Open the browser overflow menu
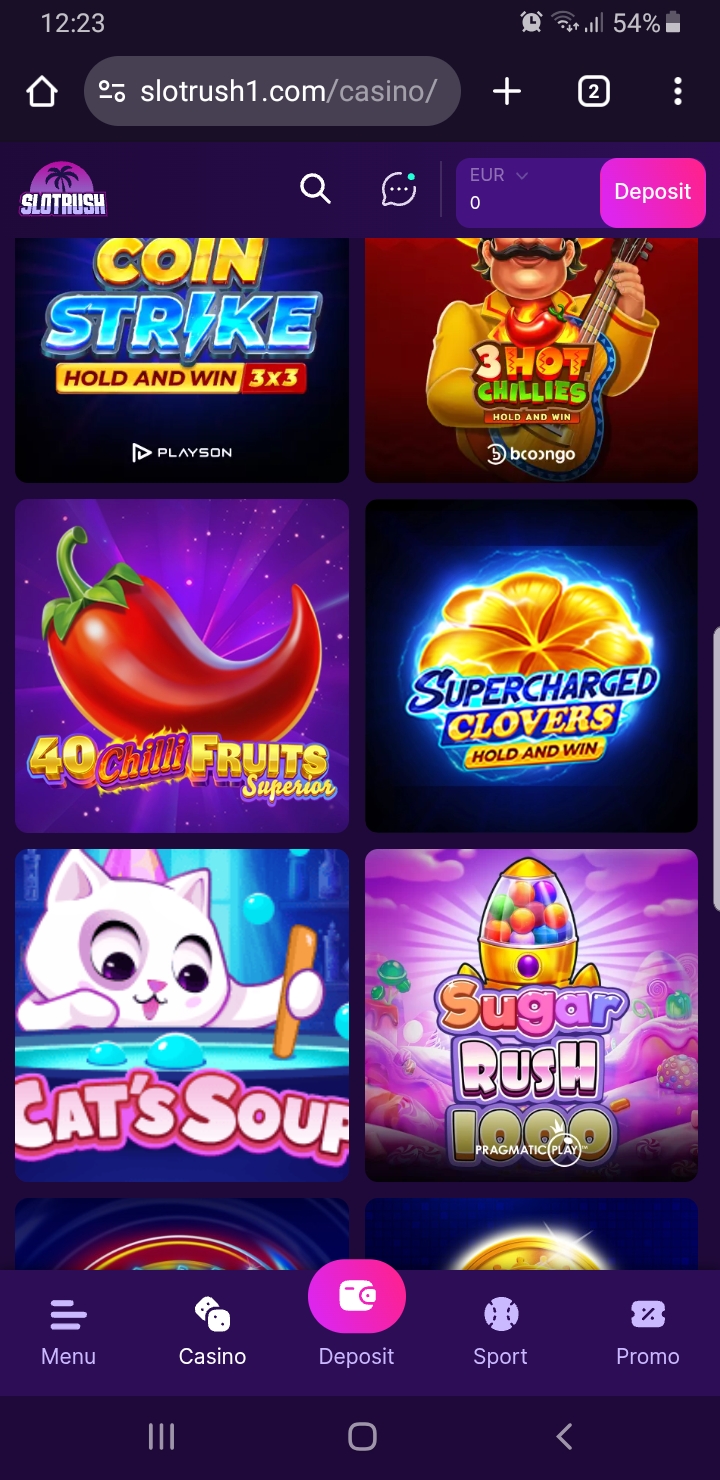Viewport: 720px width, 1480px height. coord(678,92)
